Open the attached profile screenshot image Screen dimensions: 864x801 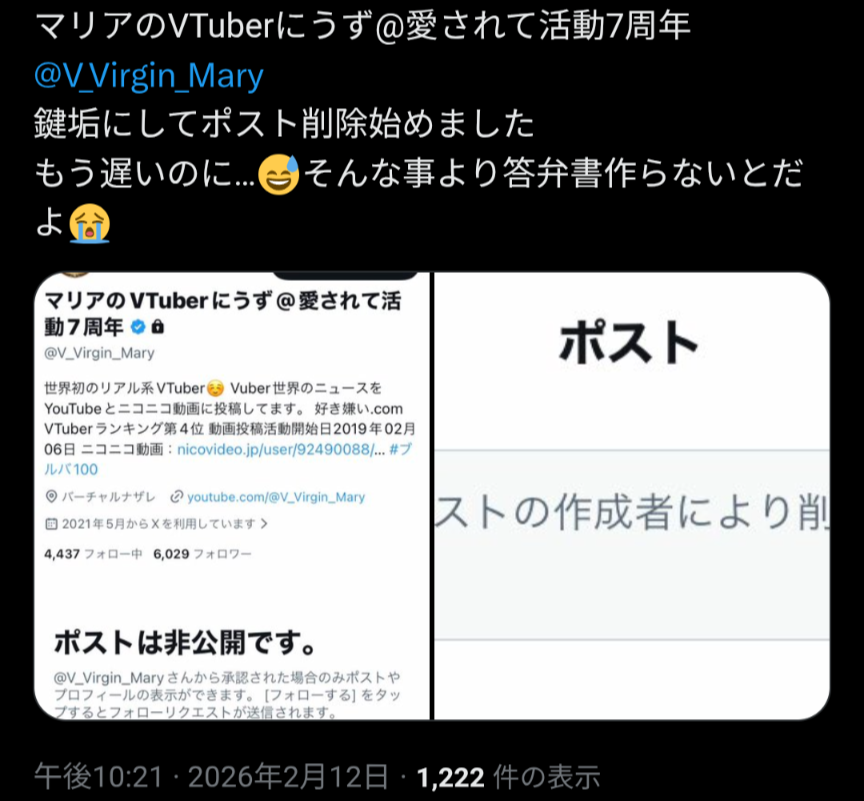coord(232,495)
